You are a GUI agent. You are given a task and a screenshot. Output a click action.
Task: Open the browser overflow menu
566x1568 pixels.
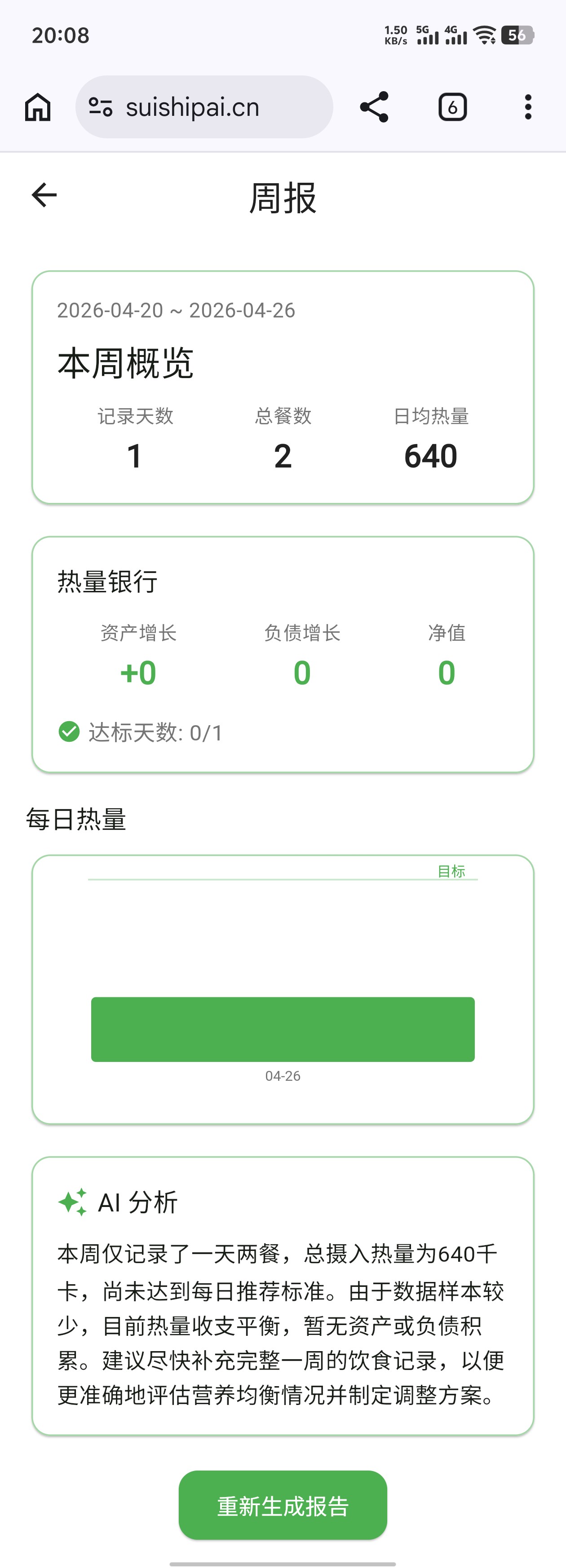[528, 107]
